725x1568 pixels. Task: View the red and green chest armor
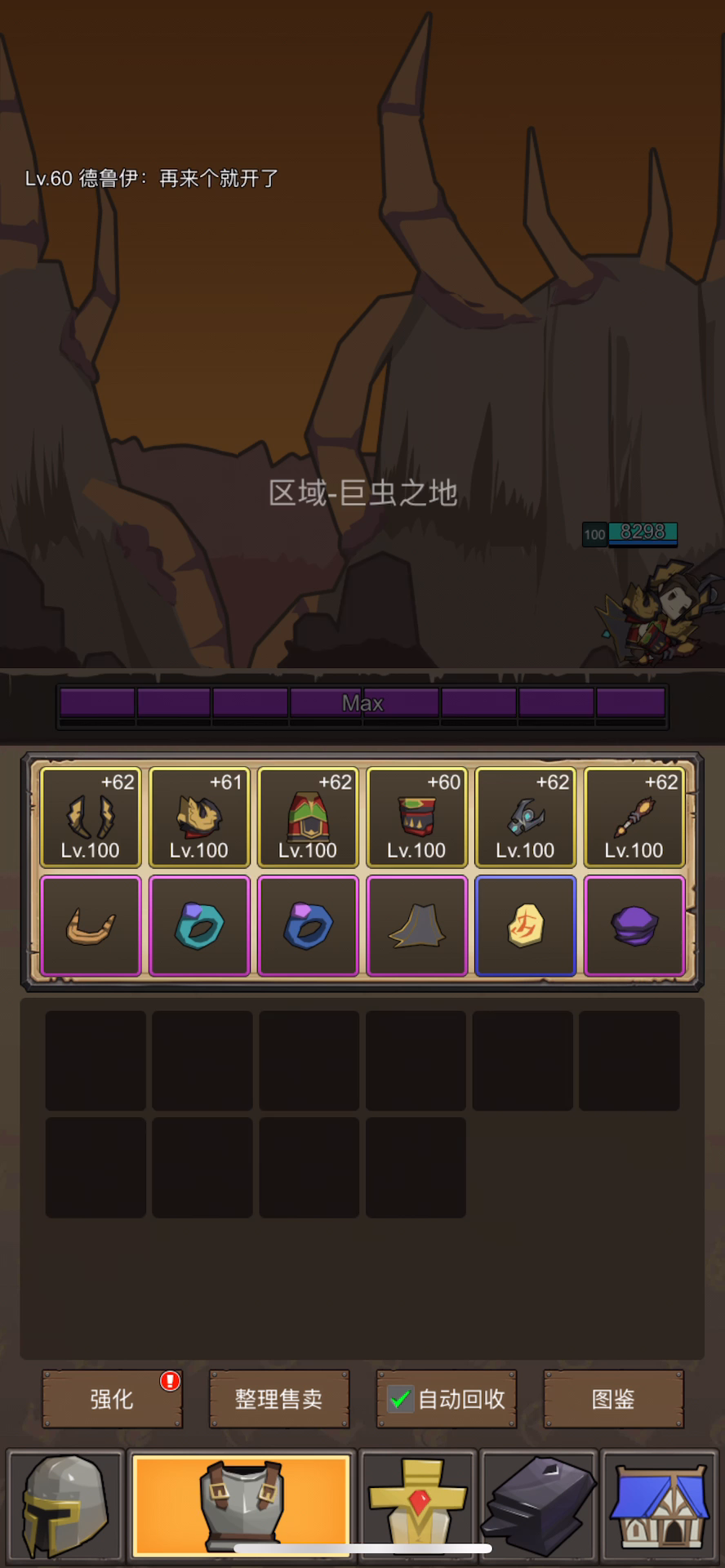308,817
